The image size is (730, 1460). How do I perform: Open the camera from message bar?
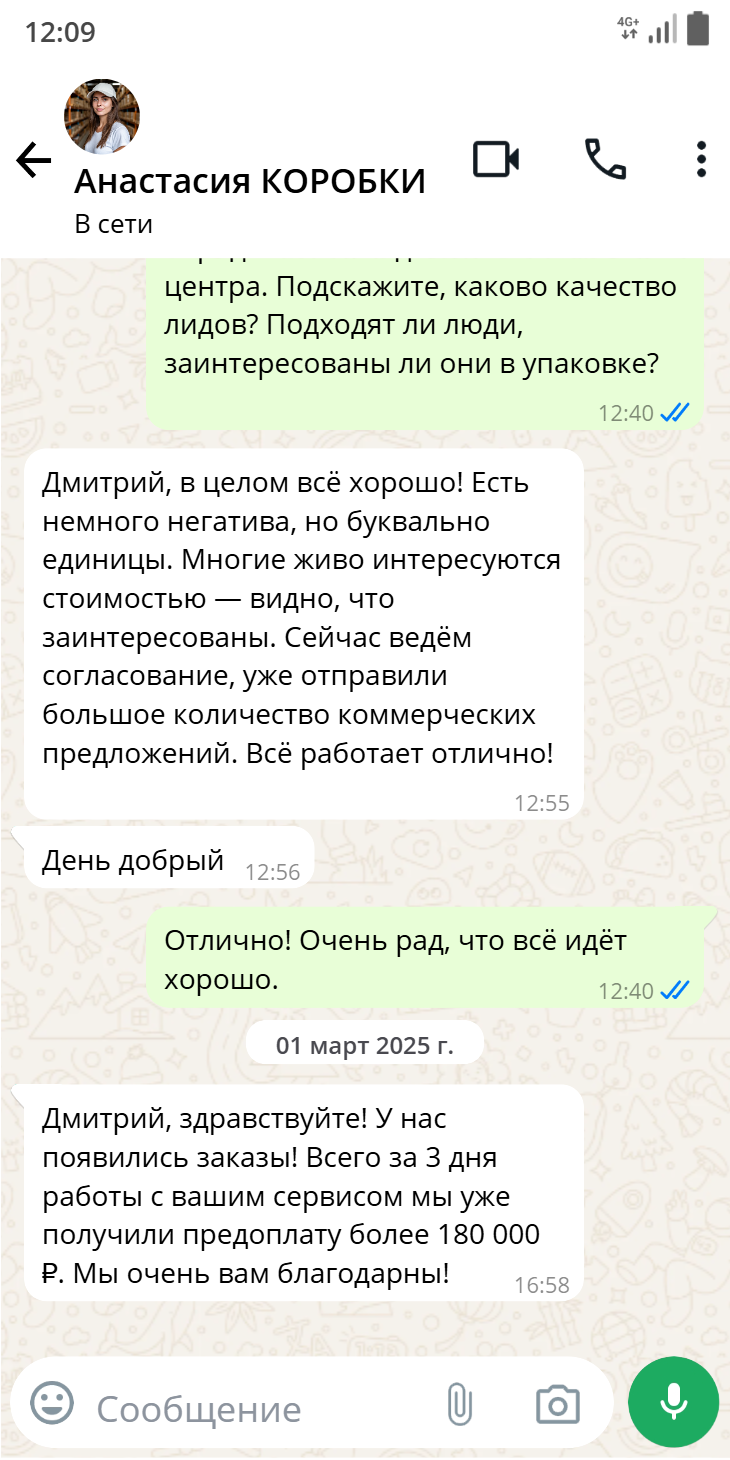pos(557,1403)
